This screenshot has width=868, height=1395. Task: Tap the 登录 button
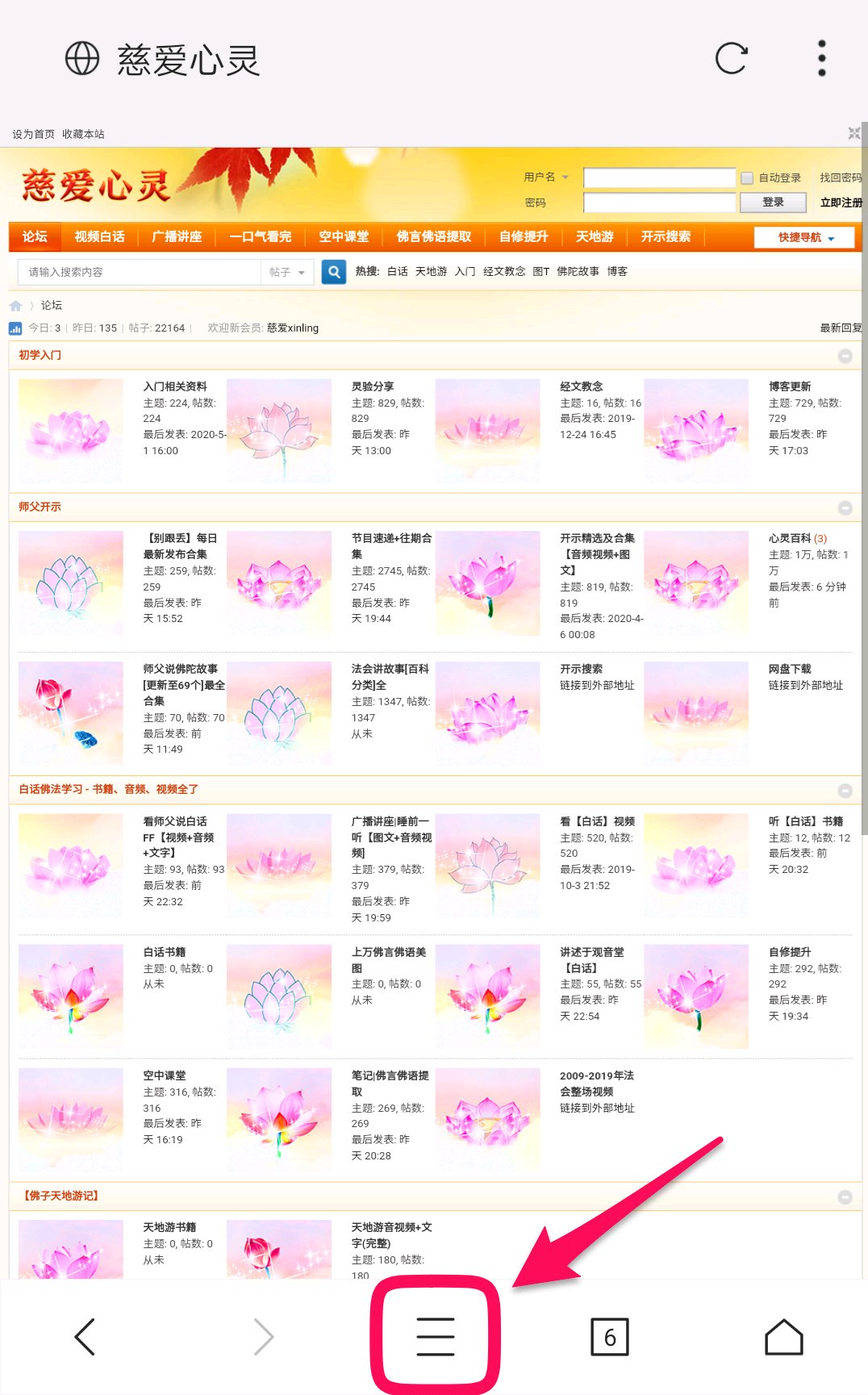pyautogui.click(x=772, y=203)
